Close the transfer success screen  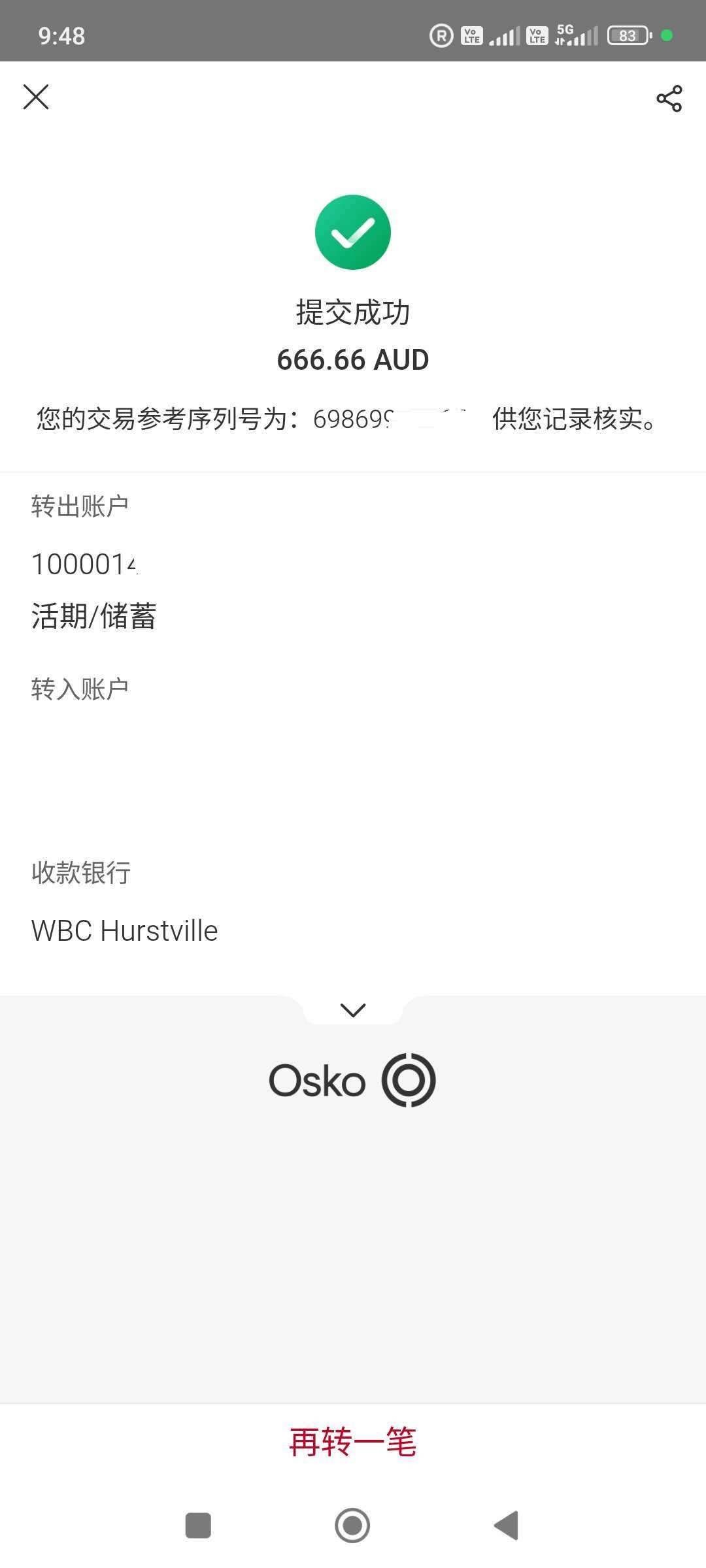click(x=36, y=97)
